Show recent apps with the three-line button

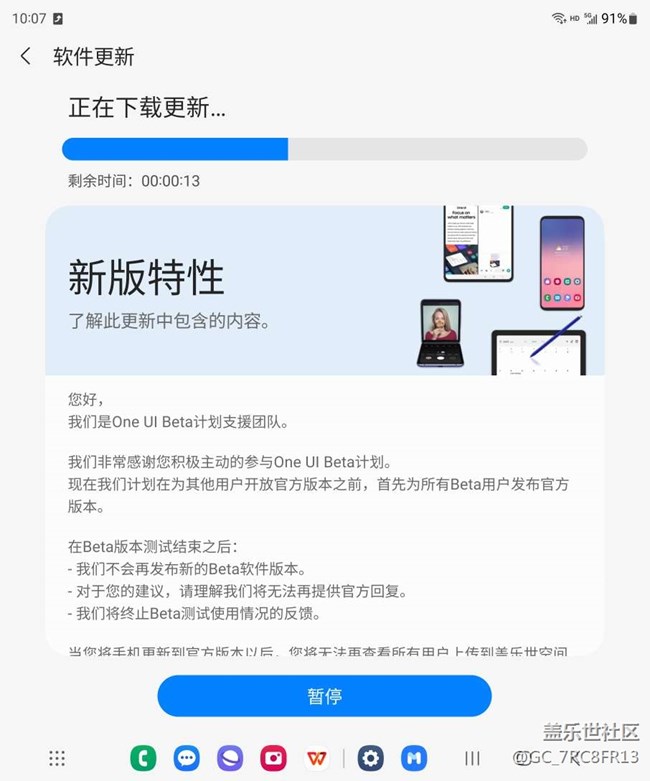tap(472, 758)
